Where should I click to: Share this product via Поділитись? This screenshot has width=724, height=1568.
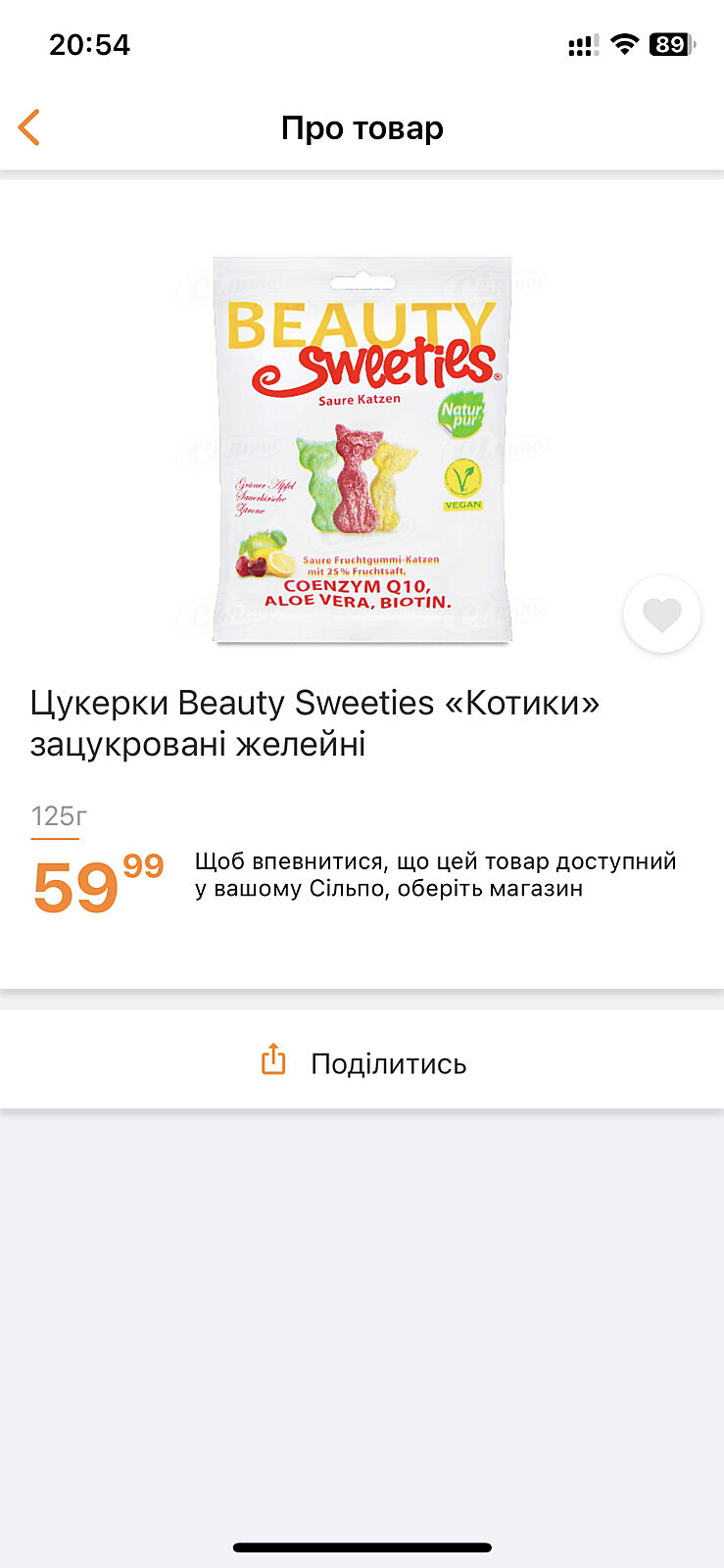[362, 1062]
